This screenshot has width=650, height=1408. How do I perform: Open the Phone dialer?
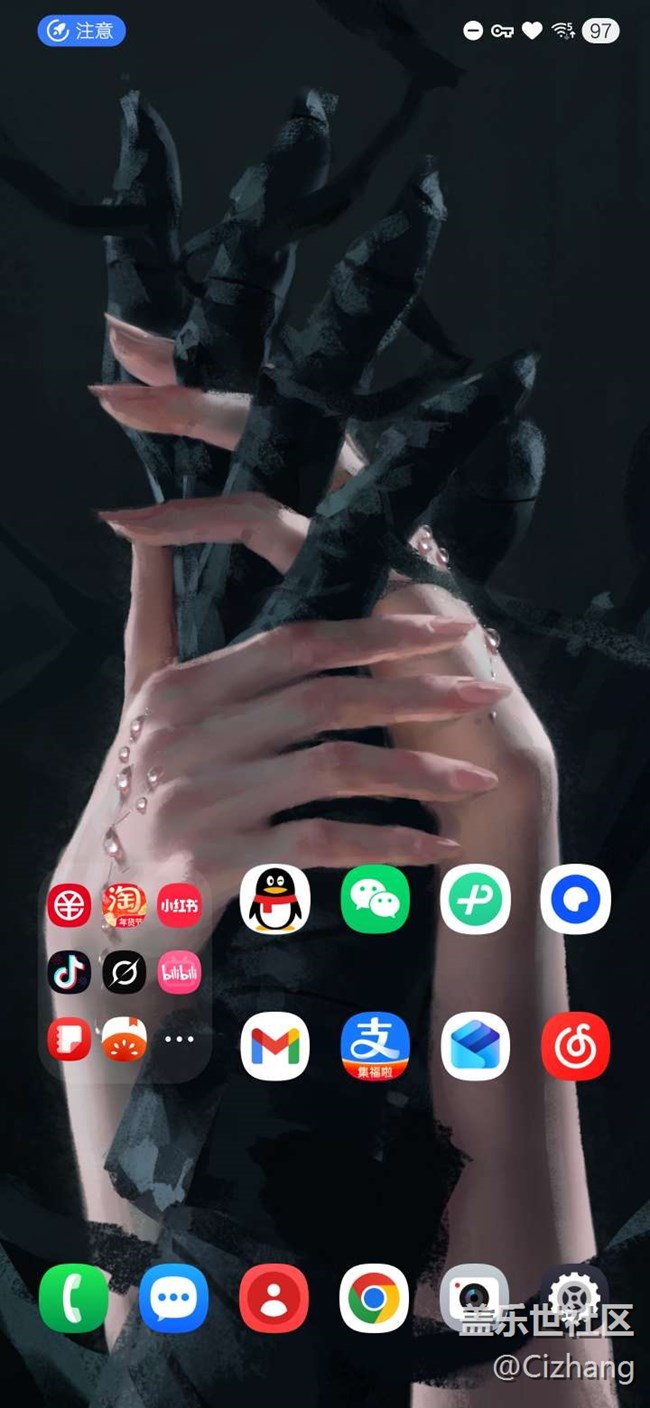point(74,1298)
